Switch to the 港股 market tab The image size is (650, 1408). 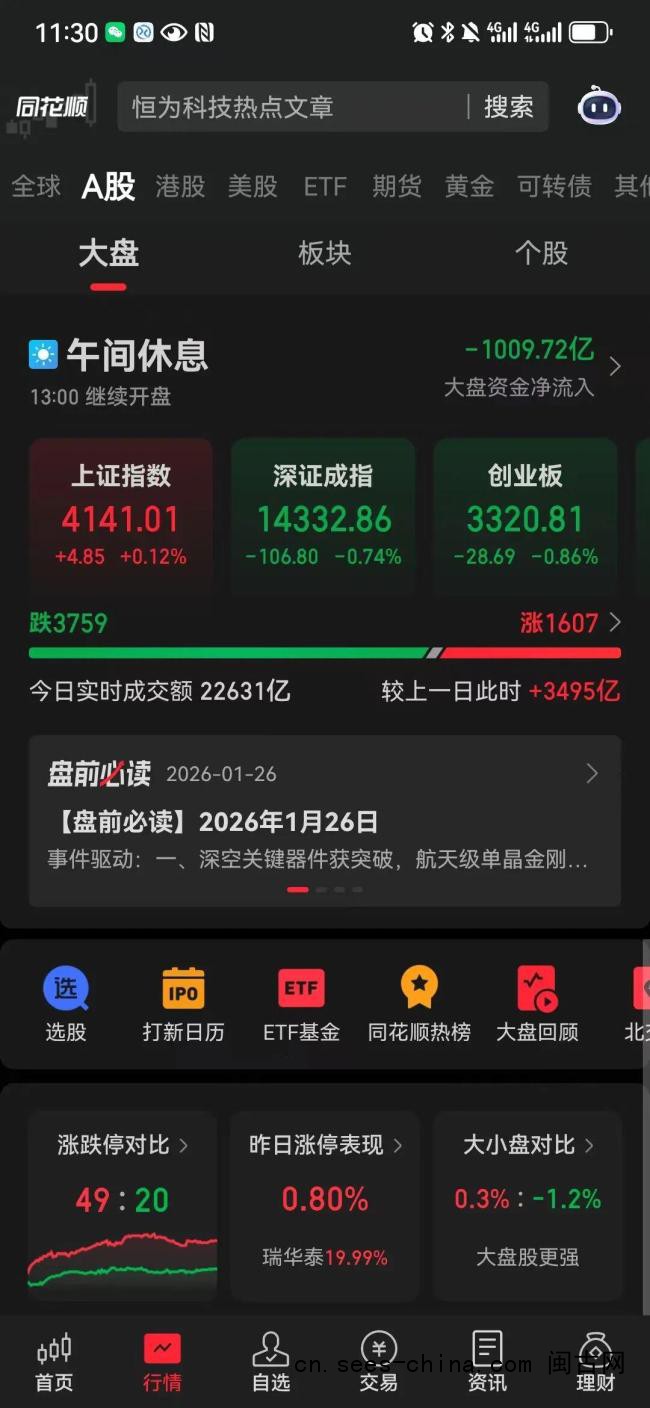point(180,186)
